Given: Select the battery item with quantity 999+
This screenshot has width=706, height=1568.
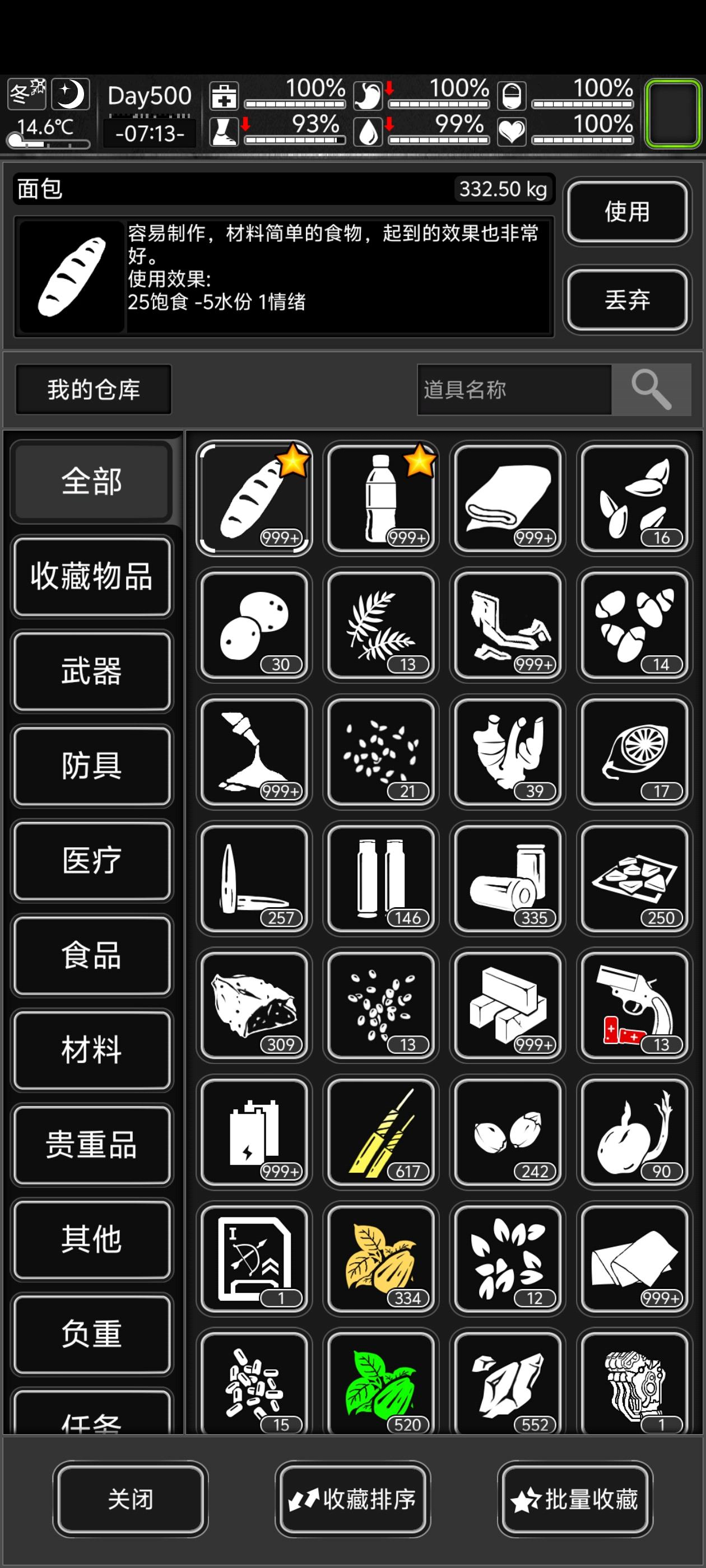Looking at the screenshot, I should point(254,1131).
